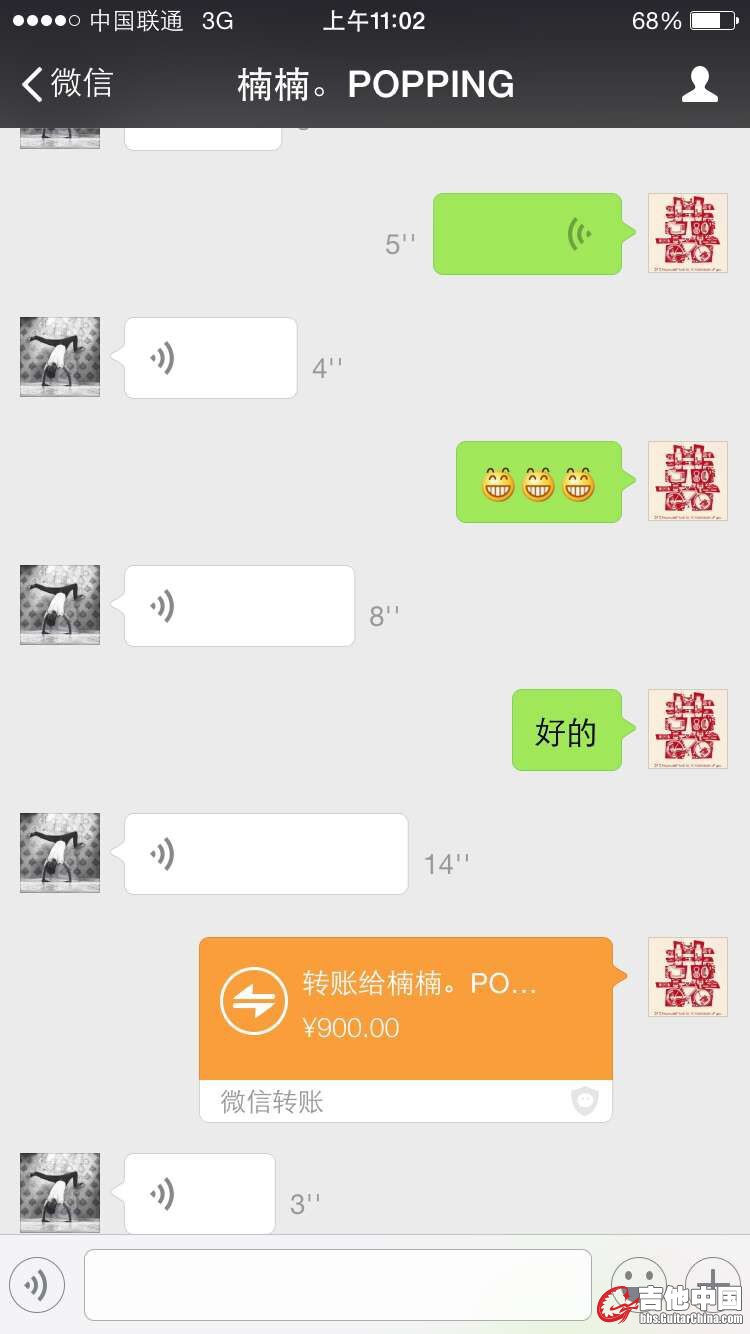Image resolution: width=750 pixels, height=1334 pixels.
Task: Open the emoji picker
Action: pos(638,1283)
